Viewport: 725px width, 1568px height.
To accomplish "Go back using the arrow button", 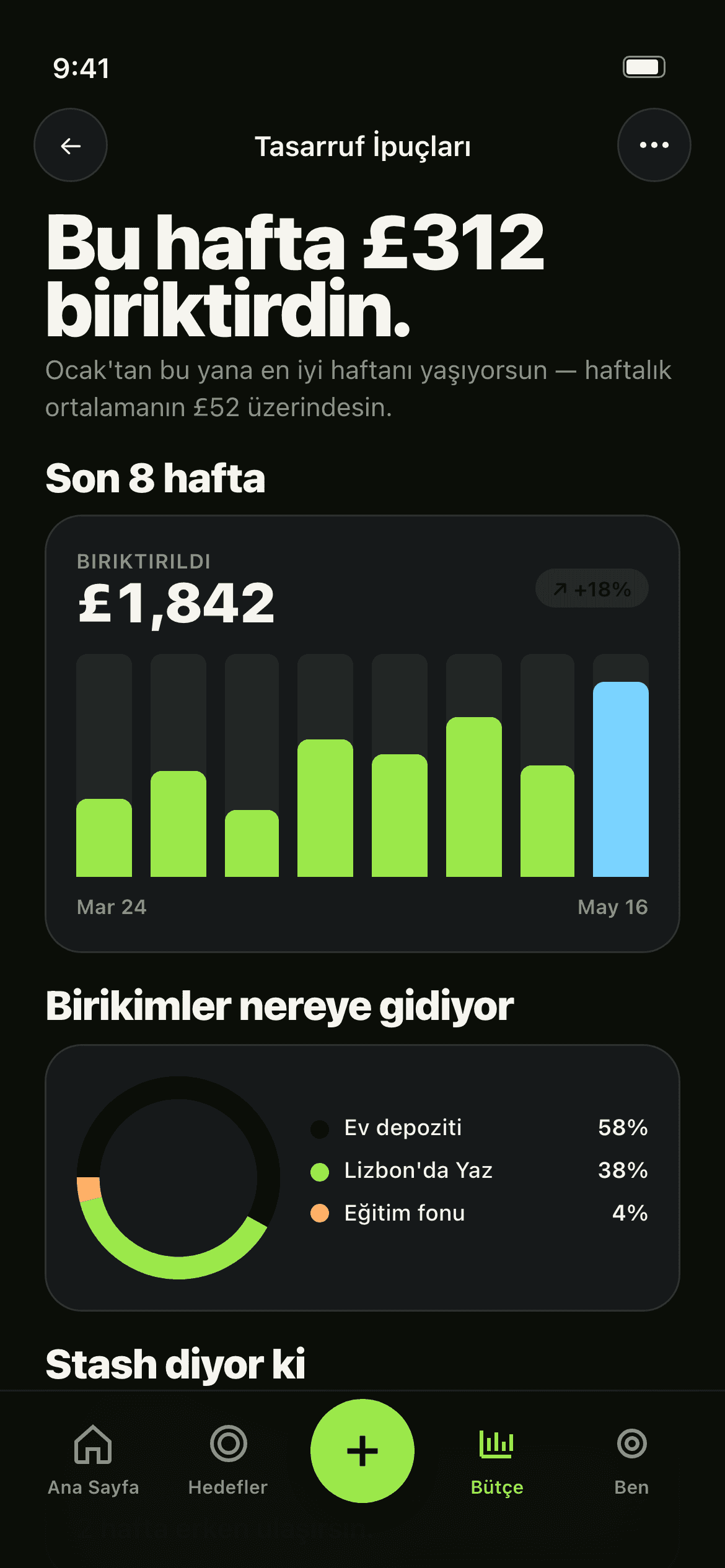I will [x=71, y=146].
